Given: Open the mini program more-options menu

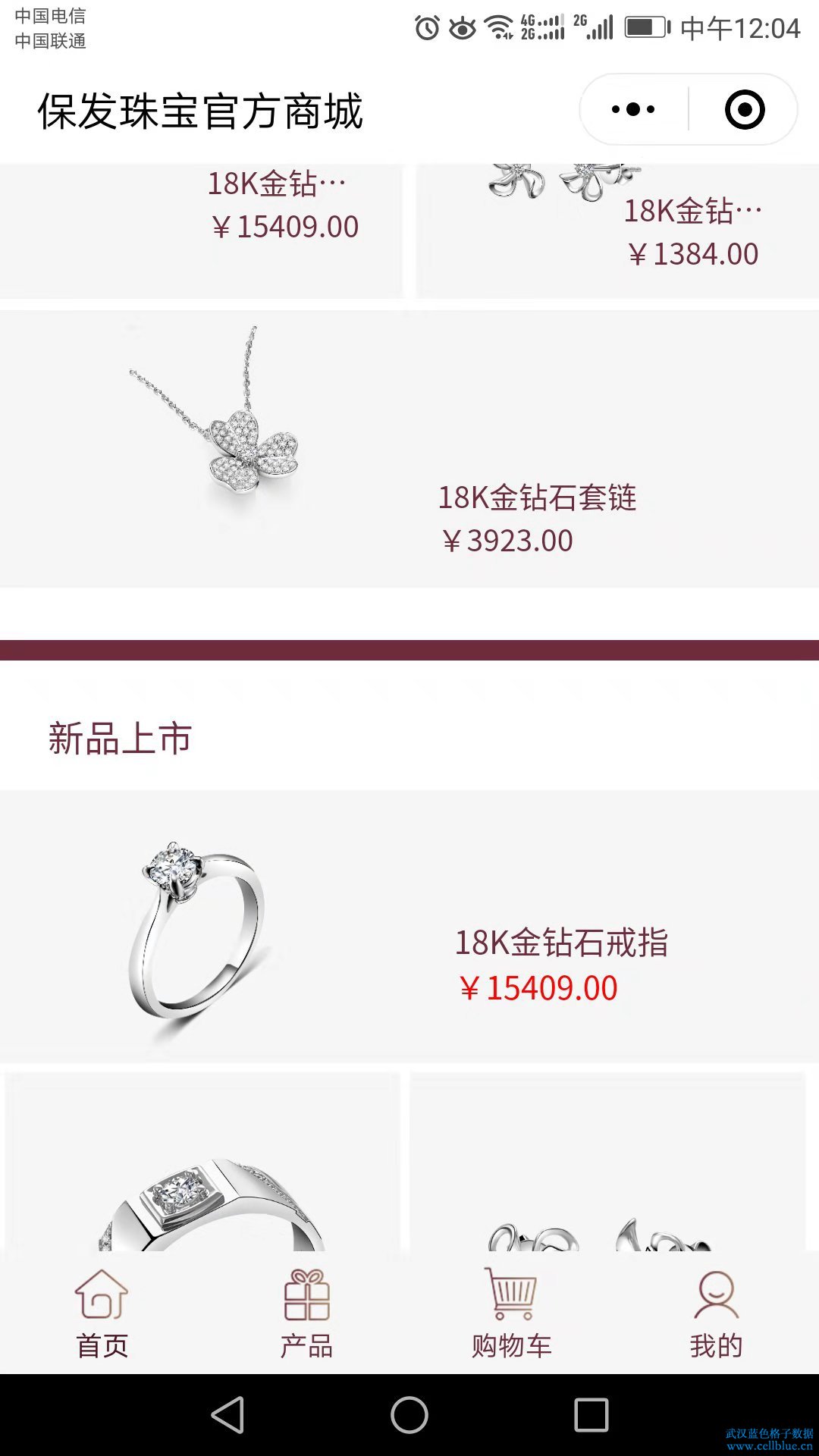Looking at the screenshot, I should tap(633, 110).
